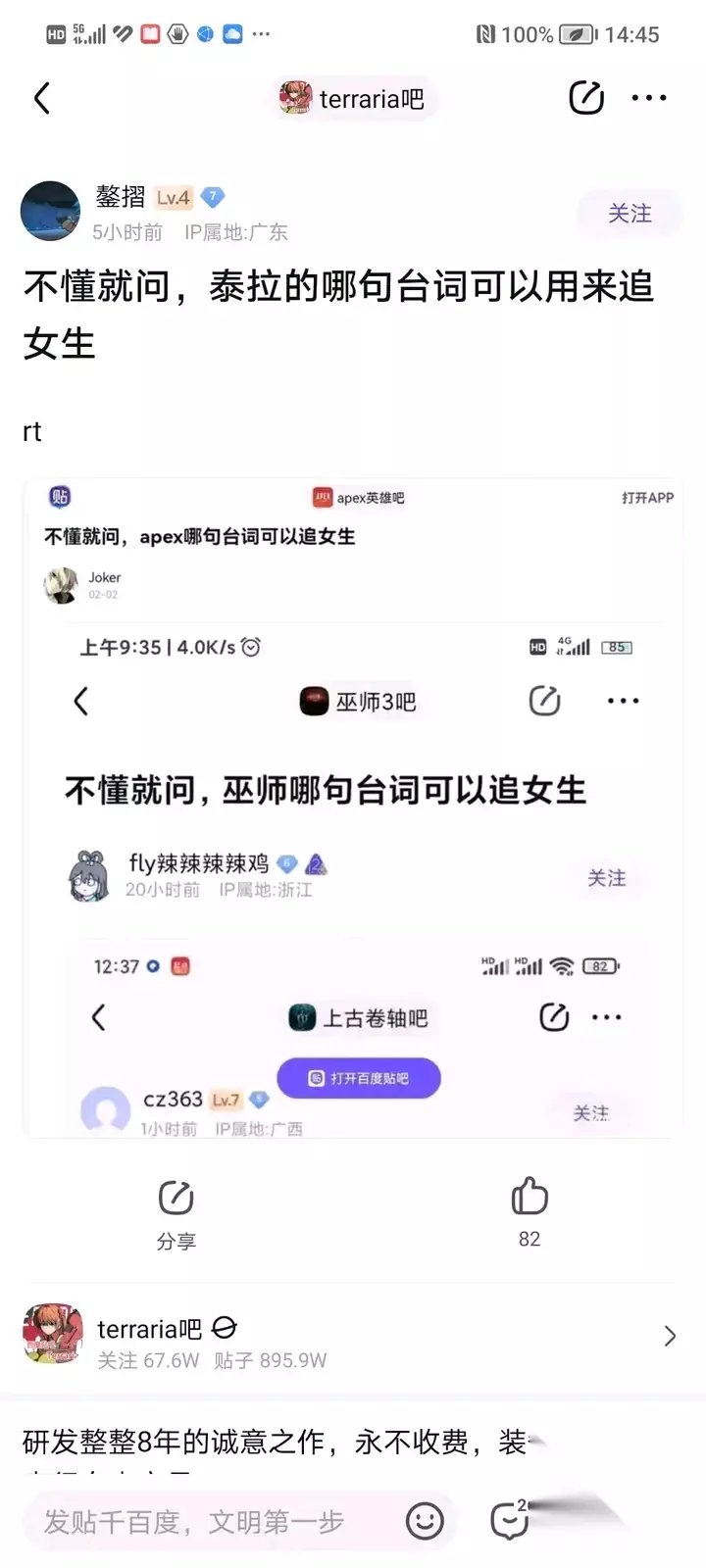Open the comments icon in the bottom bar

(510, 1521)
